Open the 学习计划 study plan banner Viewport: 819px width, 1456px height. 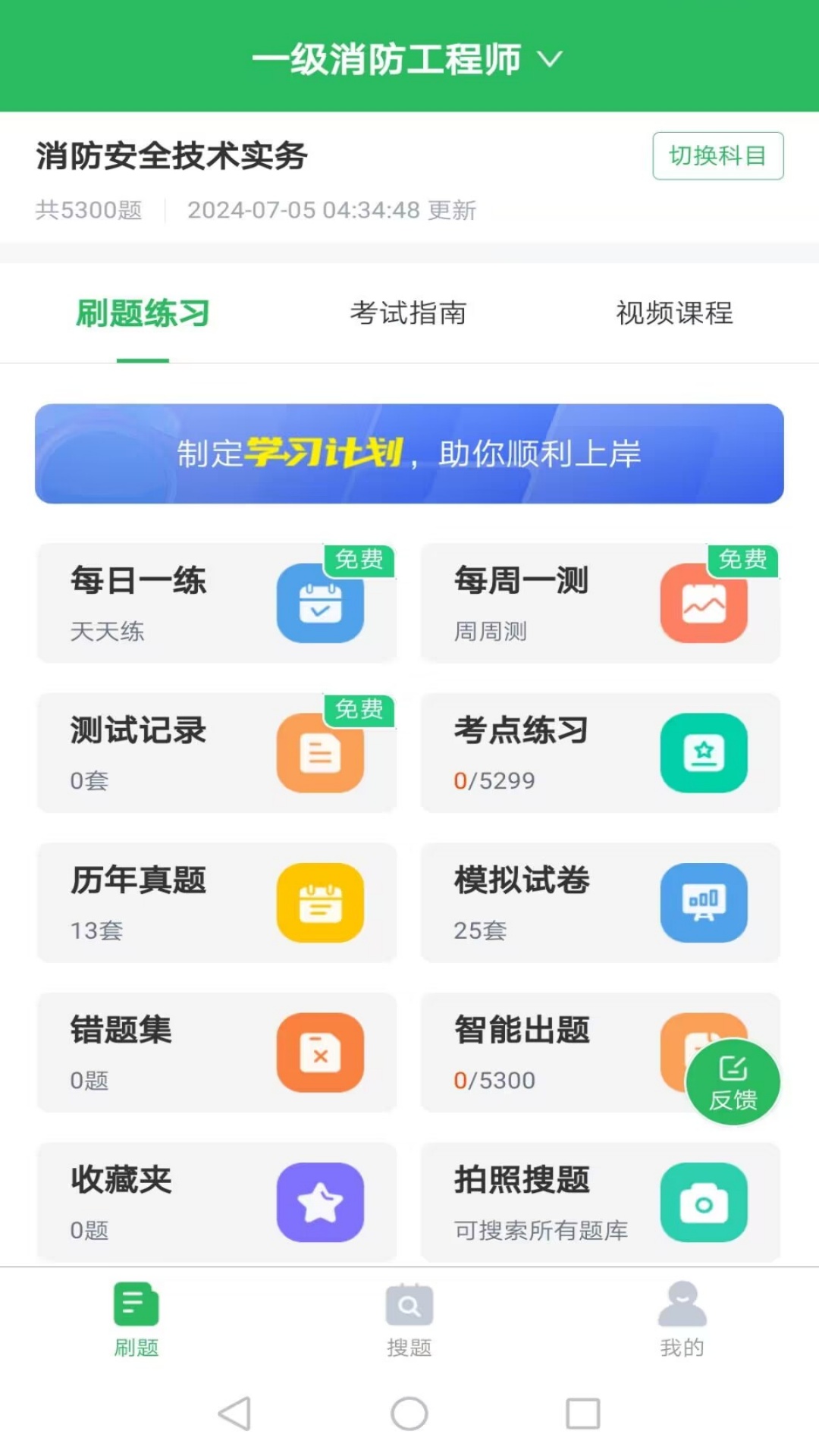pos(409,455)
